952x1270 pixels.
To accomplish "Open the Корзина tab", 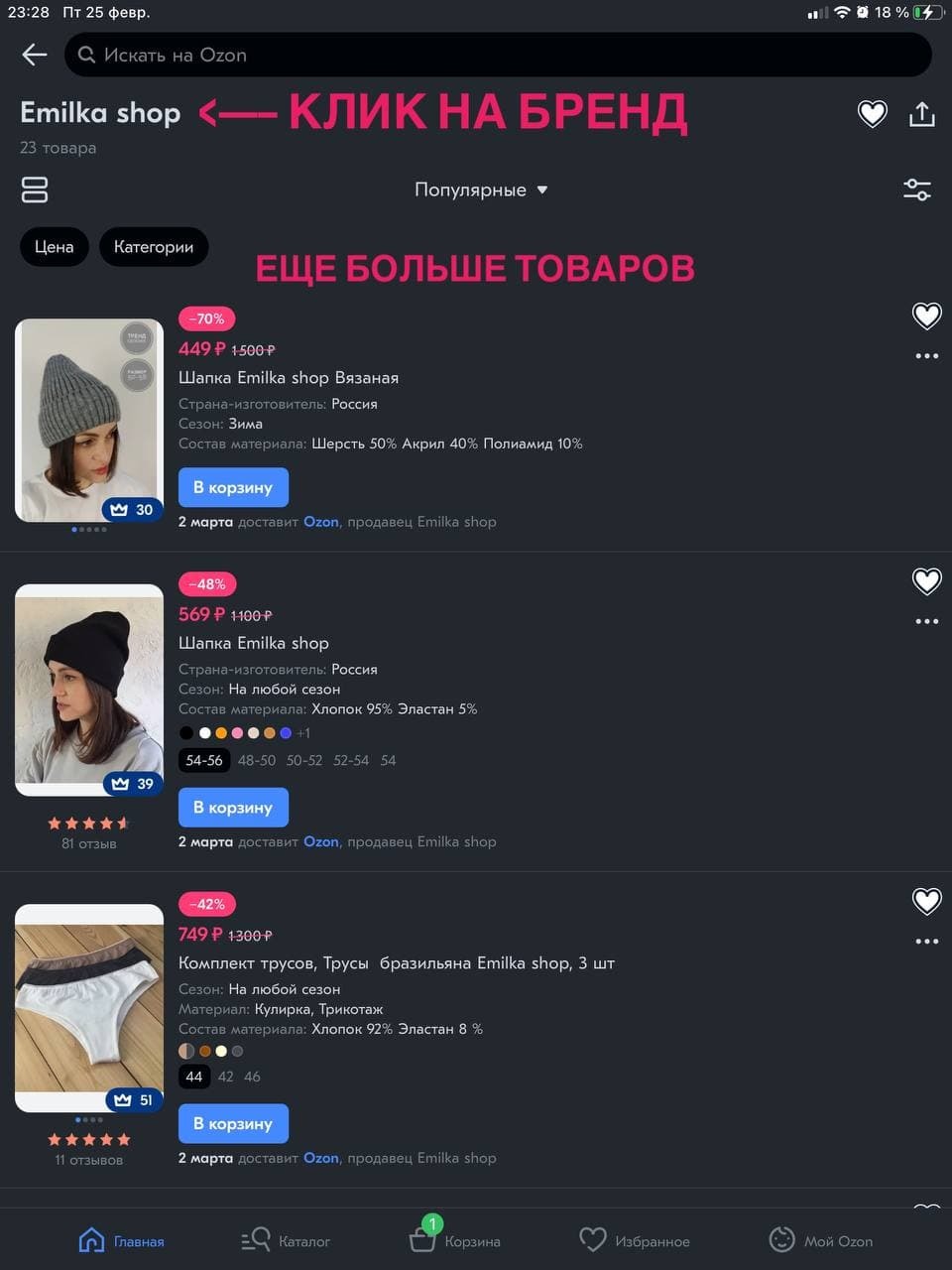I will point(454,1240).
